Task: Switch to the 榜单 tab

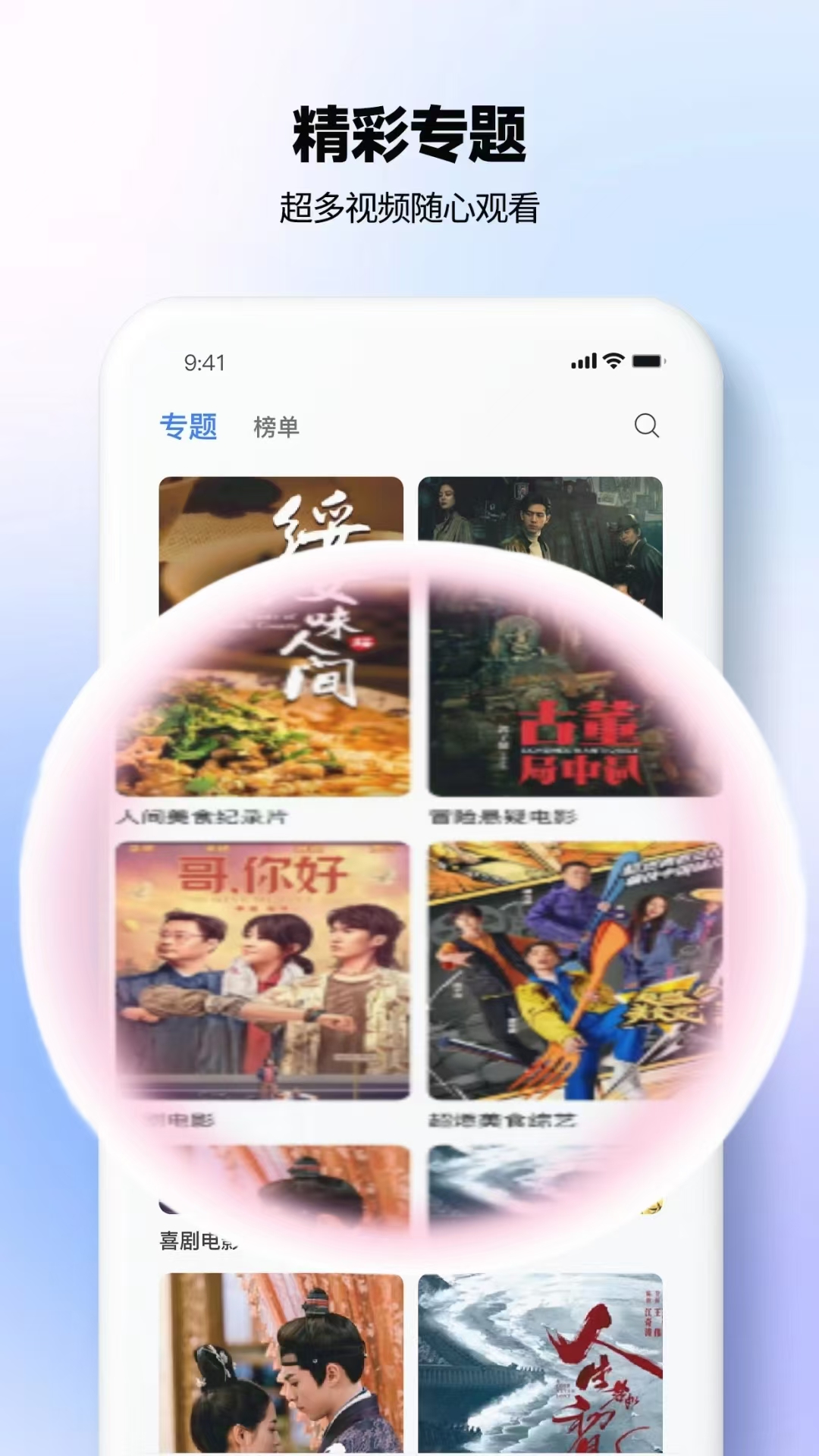Action: pyautogui.click(x=276, y=427)
